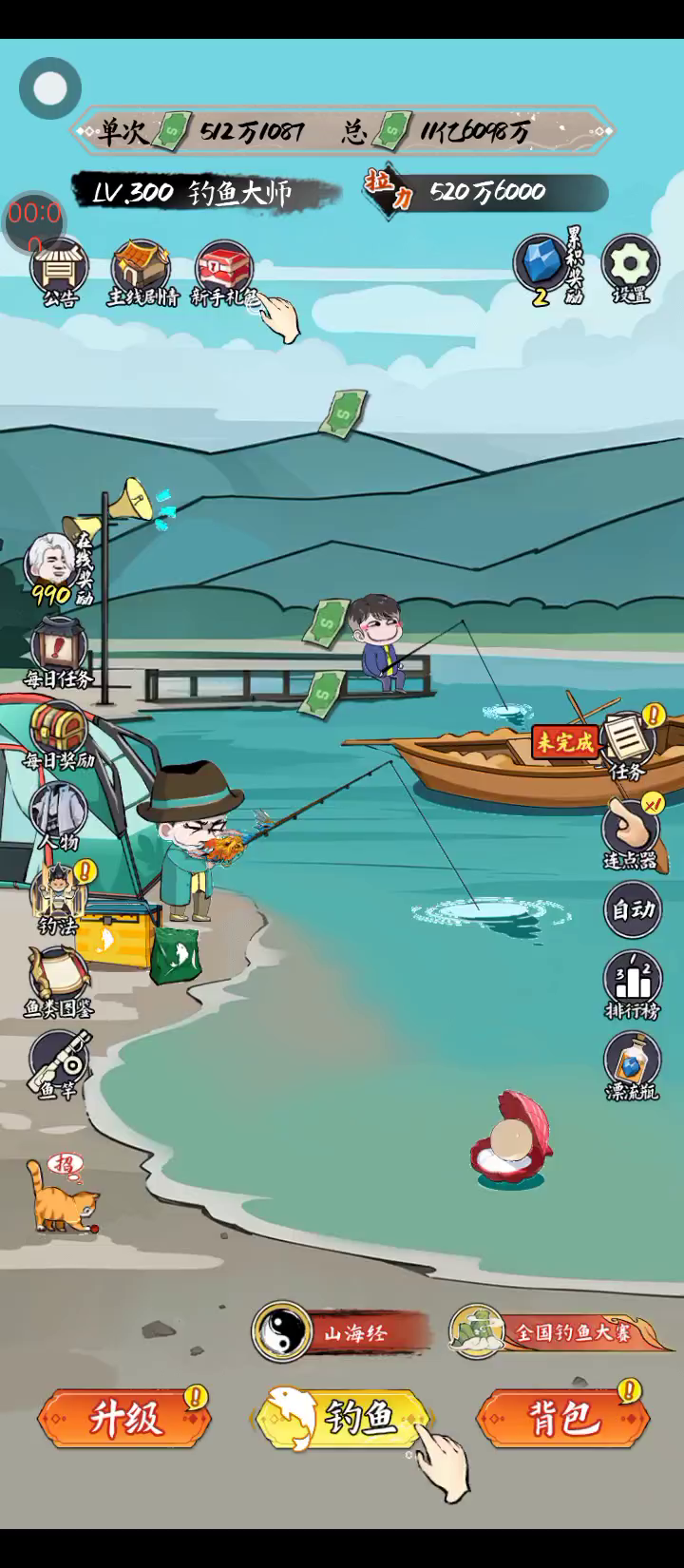Open the 公告 announcements icon

click(x=60, y=268)
